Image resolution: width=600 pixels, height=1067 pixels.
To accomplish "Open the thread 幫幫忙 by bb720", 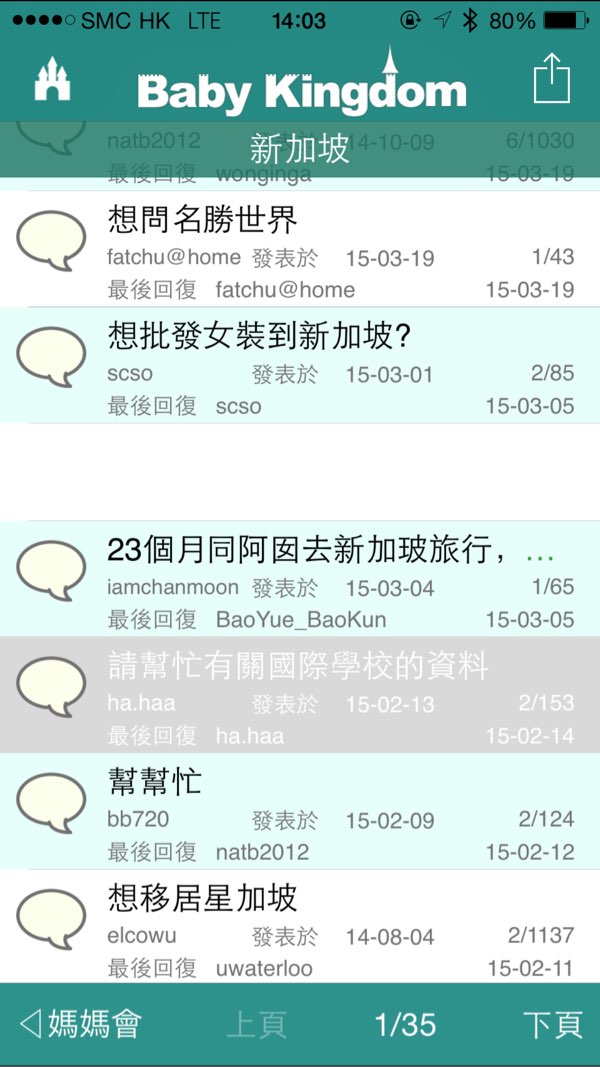I will 300,811.
